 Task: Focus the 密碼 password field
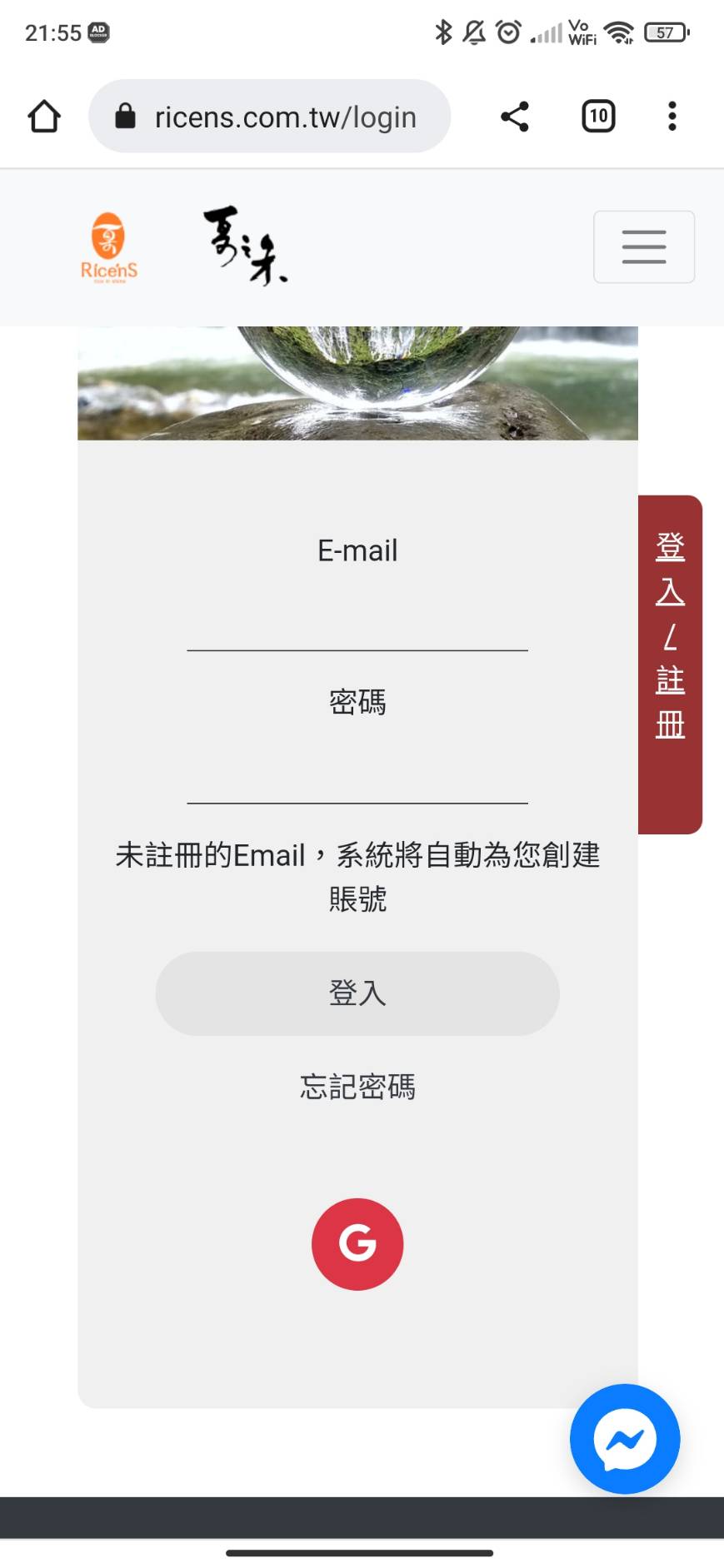[357, 778]
